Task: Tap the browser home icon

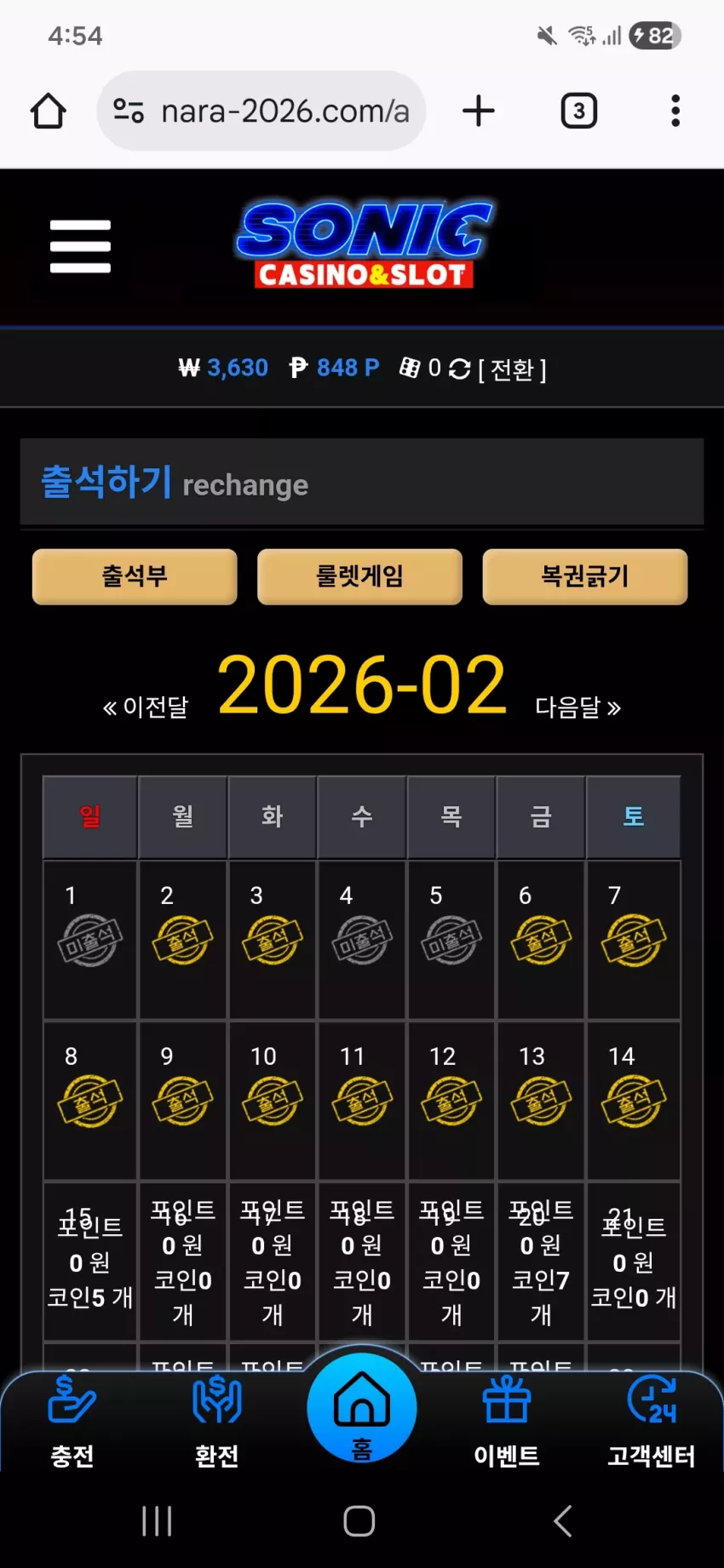Action: pyautogui.click(x=49, y=111)
